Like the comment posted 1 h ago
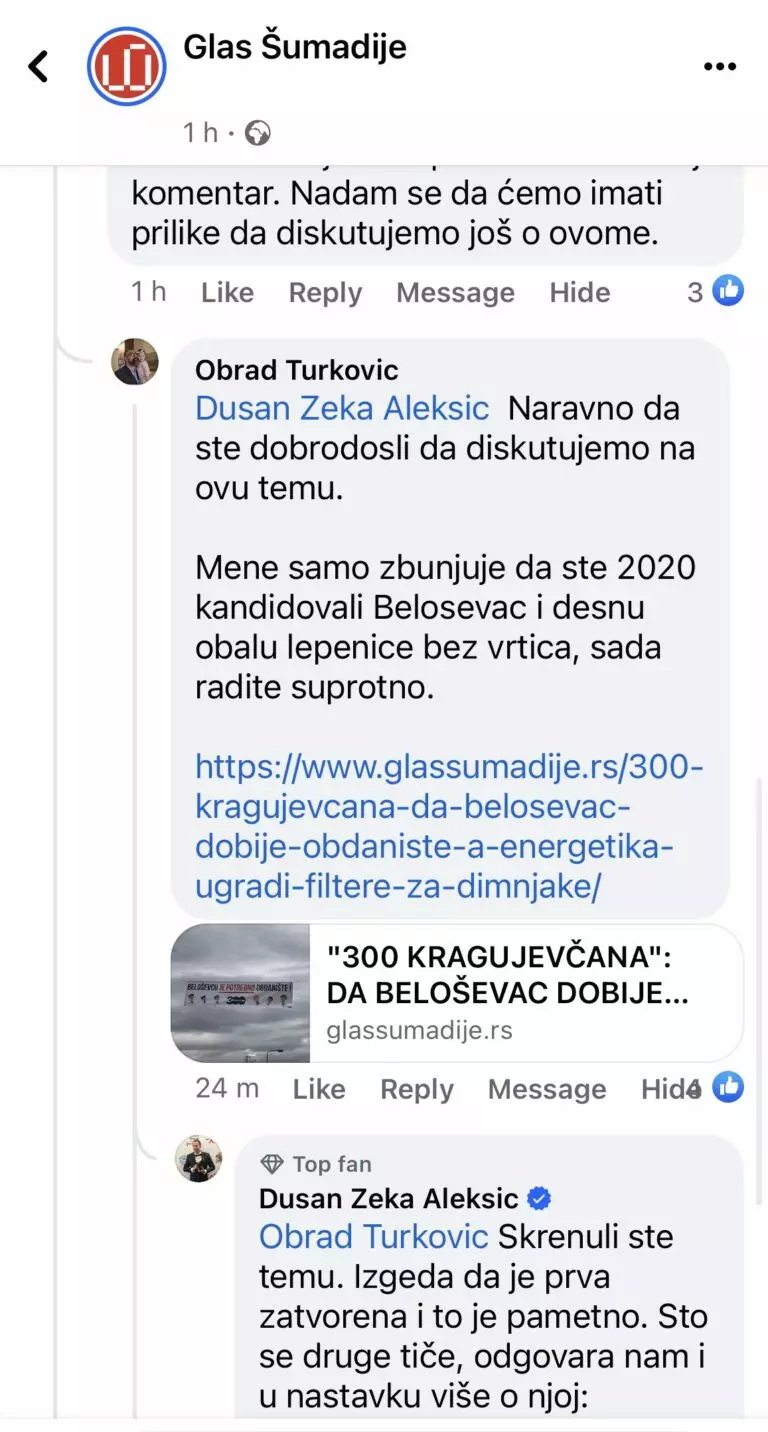 (227, 292)
